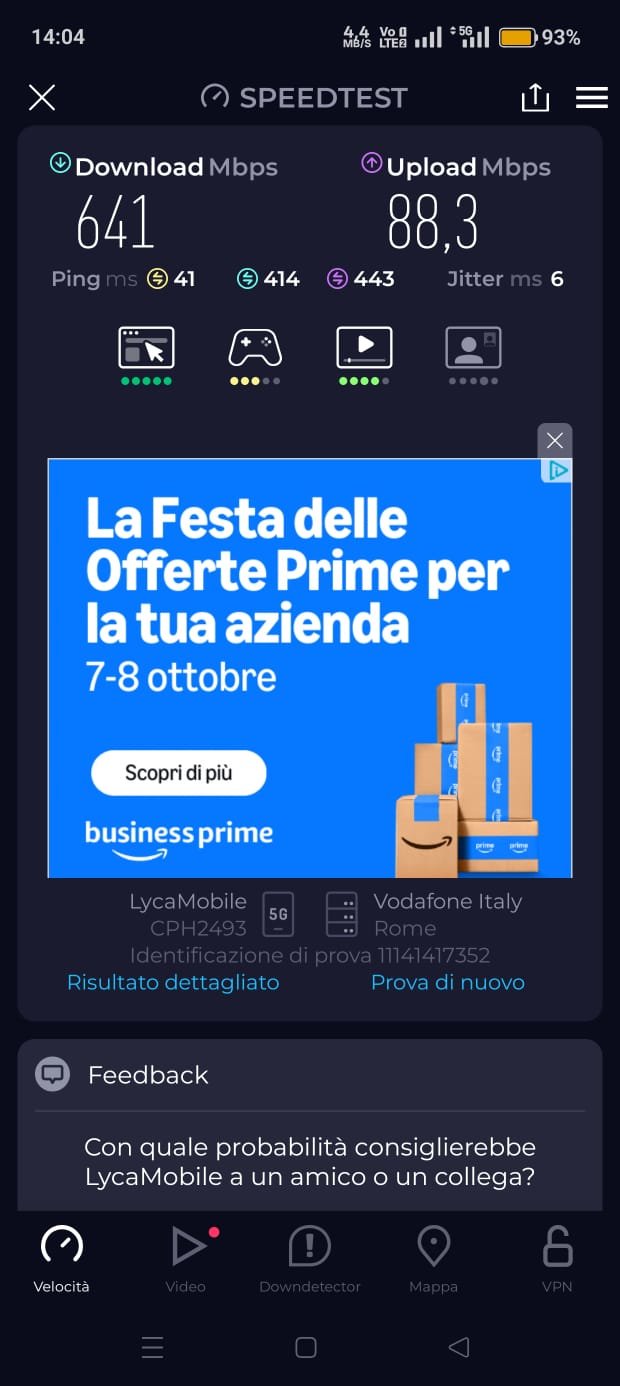Go to the system home screen
This screenshot has height=1386, width=620.
click(x=306, y=1347)
